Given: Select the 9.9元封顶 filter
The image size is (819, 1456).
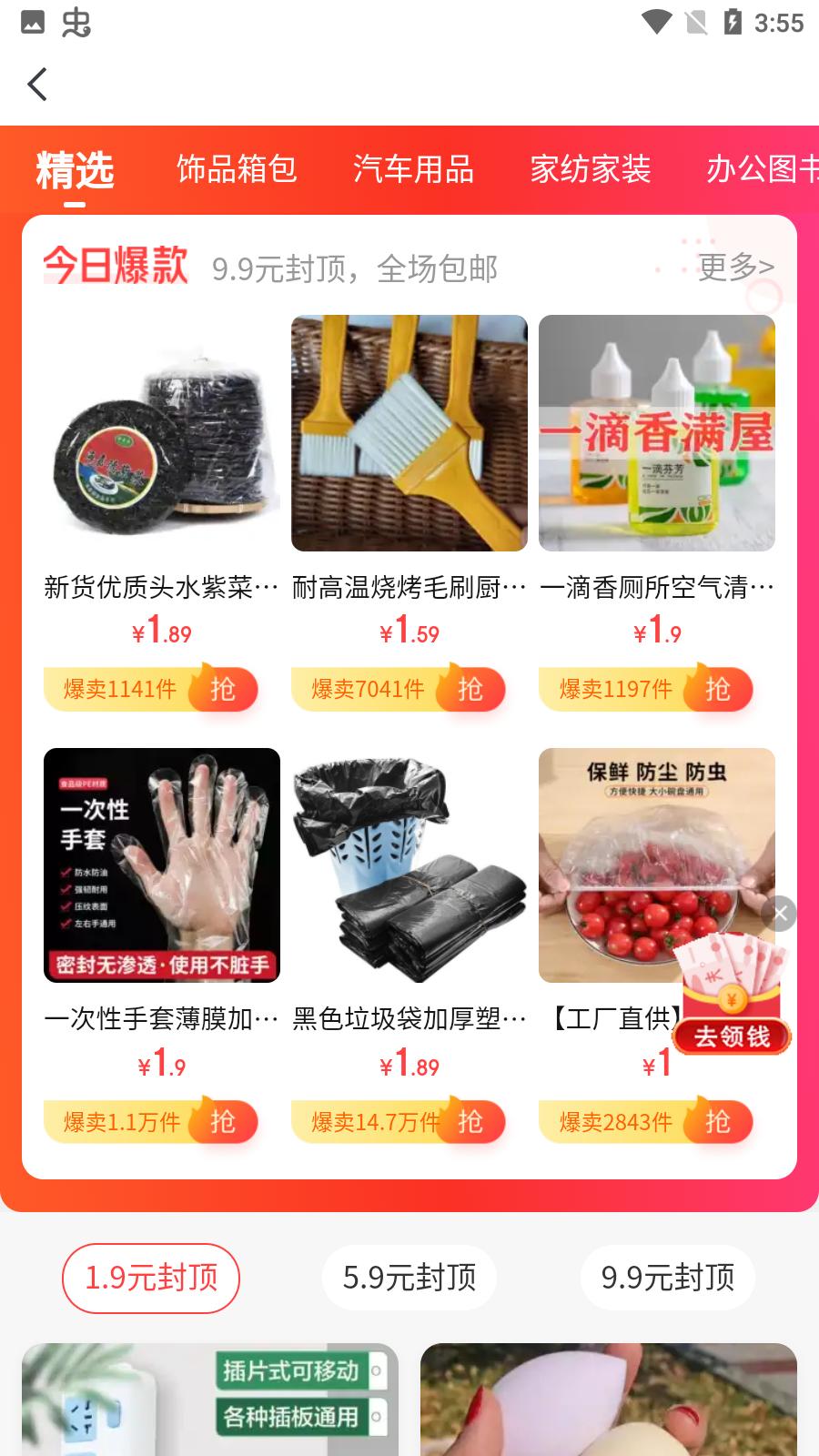Looking at the screenshot, I should point(668,1278).
